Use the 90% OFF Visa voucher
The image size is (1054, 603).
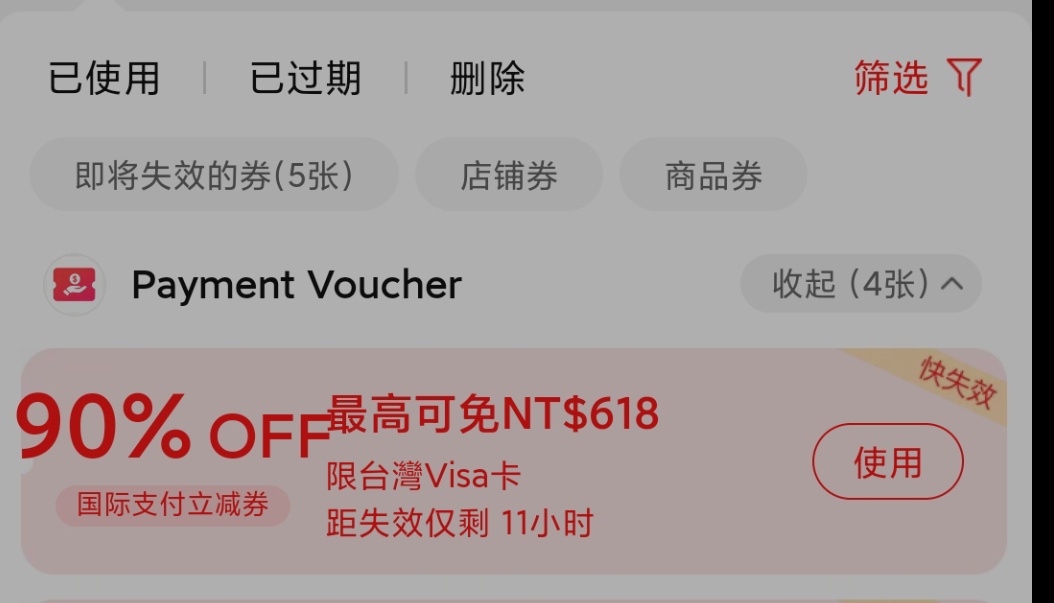click(887, 462)
